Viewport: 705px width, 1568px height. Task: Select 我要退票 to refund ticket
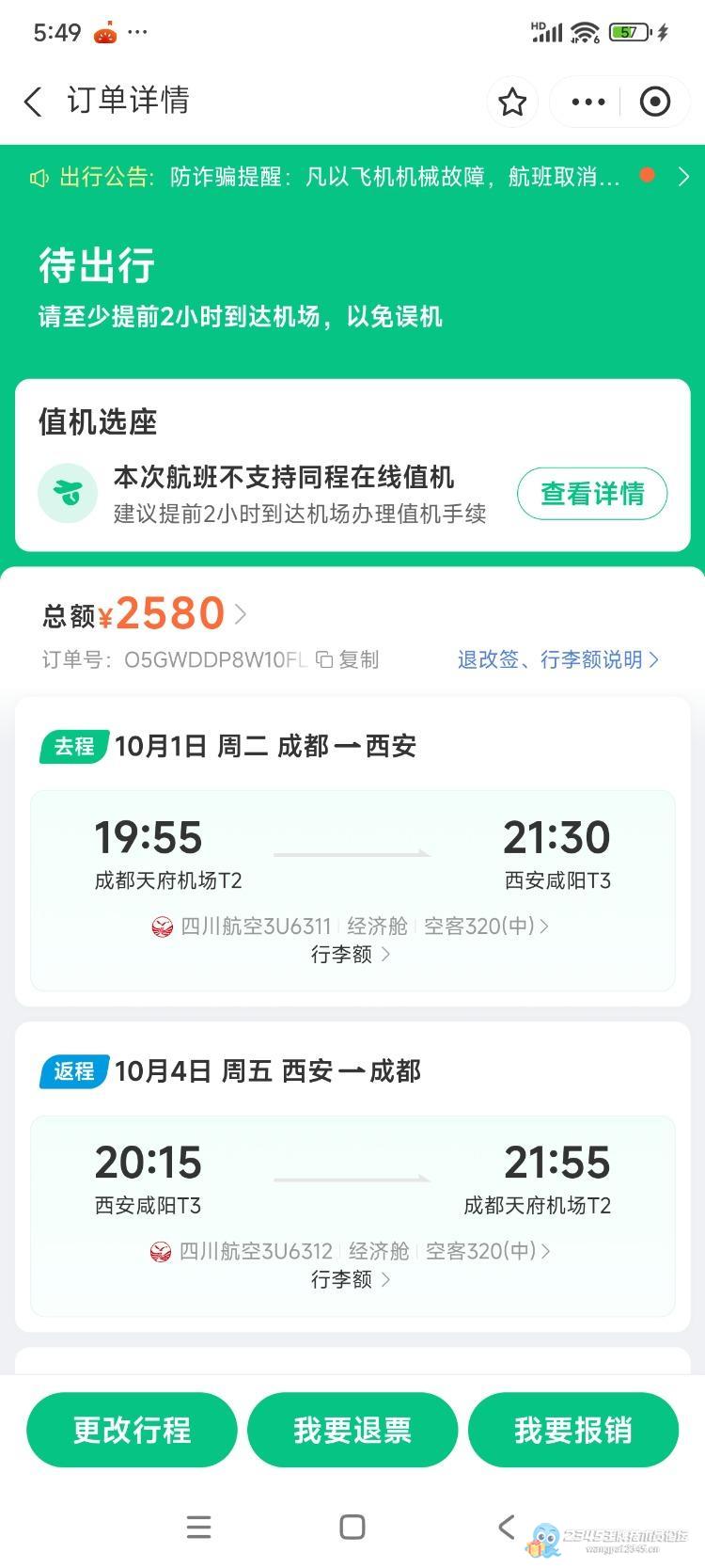(x=352, y=1430)
